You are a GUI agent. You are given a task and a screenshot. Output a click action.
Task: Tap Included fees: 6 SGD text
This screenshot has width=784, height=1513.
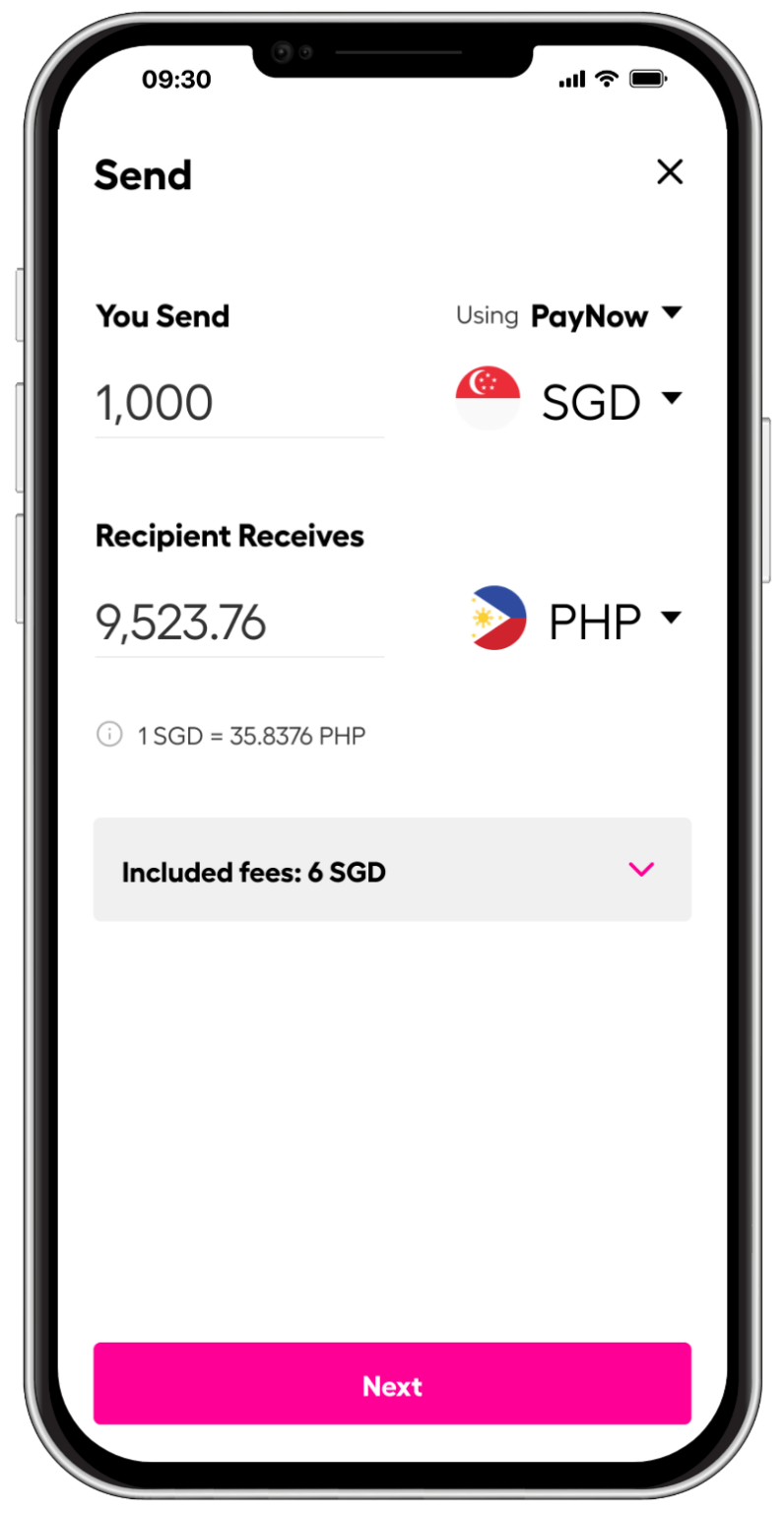tap(253, 872)
